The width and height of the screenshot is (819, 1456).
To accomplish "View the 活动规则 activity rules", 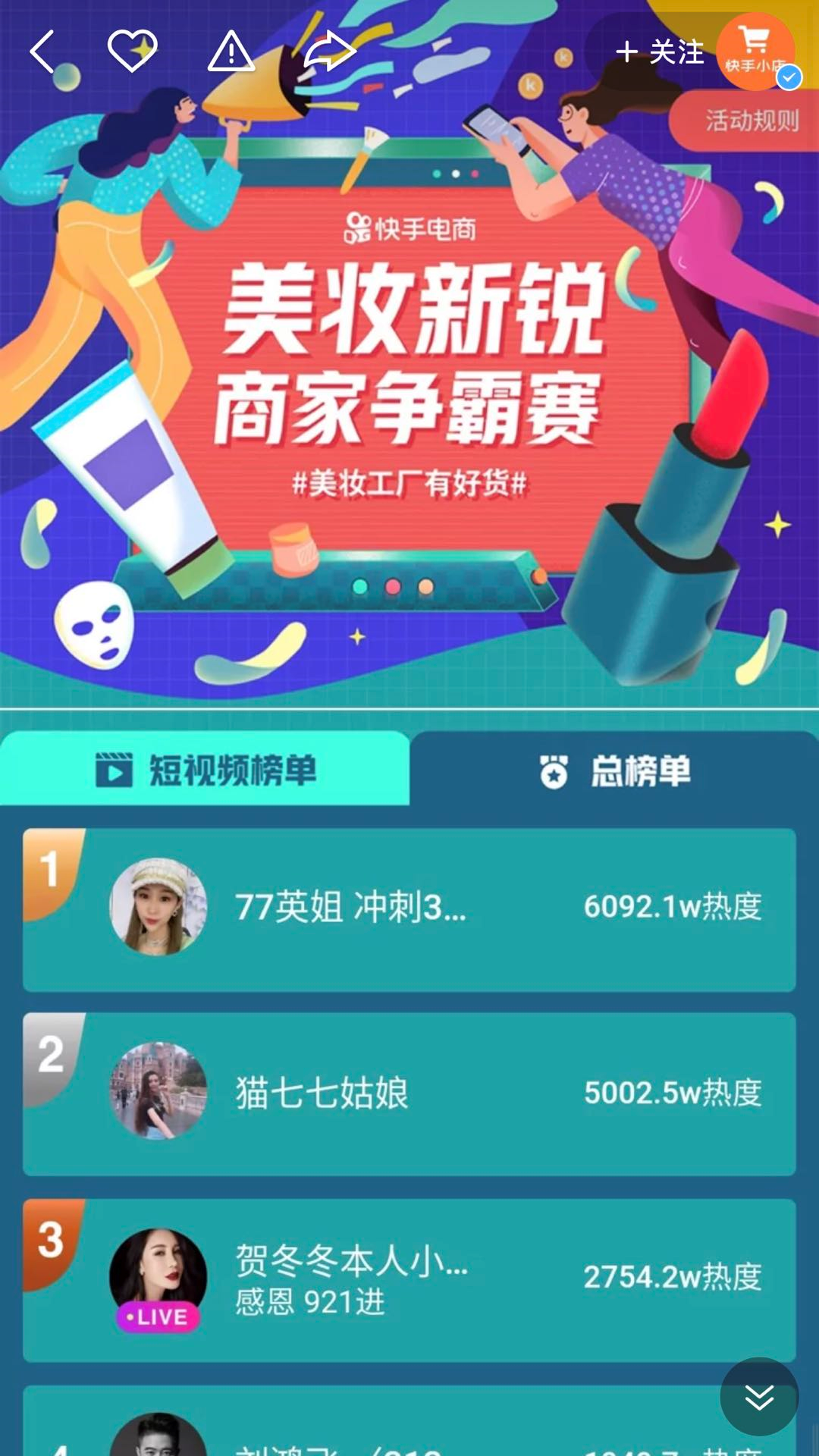I will 751,121.
